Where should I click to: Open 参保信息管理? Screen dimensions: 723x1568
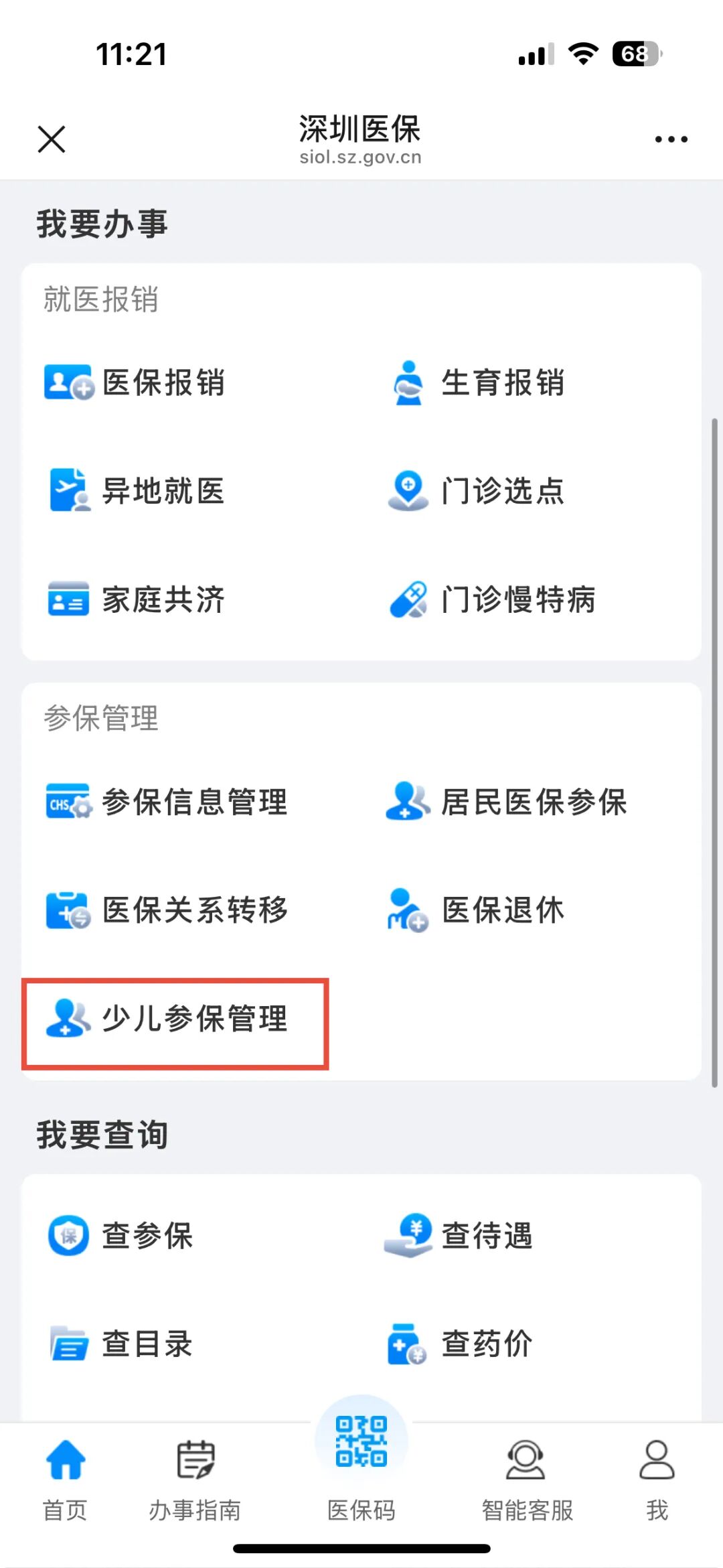pyautogui.click(x=167, y=802)
